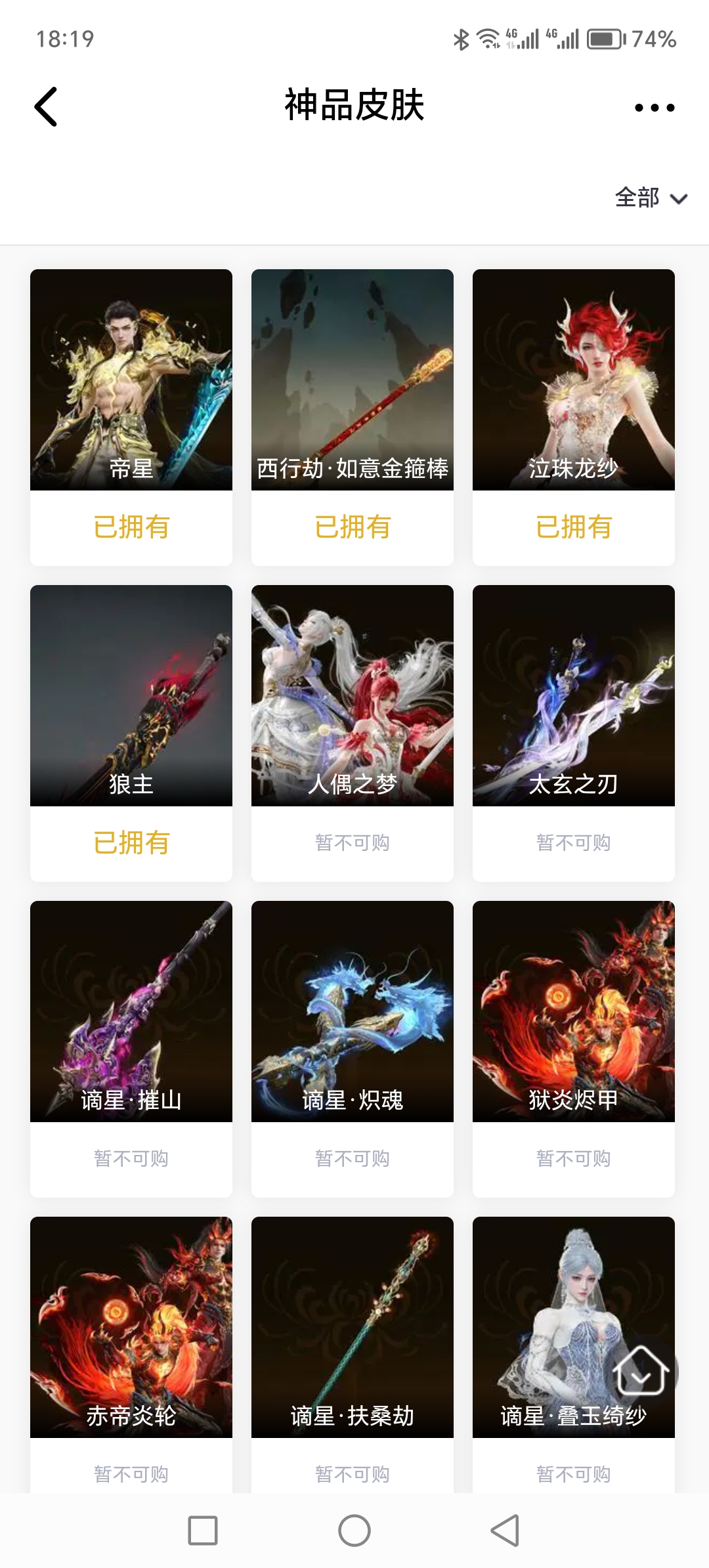
Task: Tap the system home button
Action: click(x=354, y=1531)
